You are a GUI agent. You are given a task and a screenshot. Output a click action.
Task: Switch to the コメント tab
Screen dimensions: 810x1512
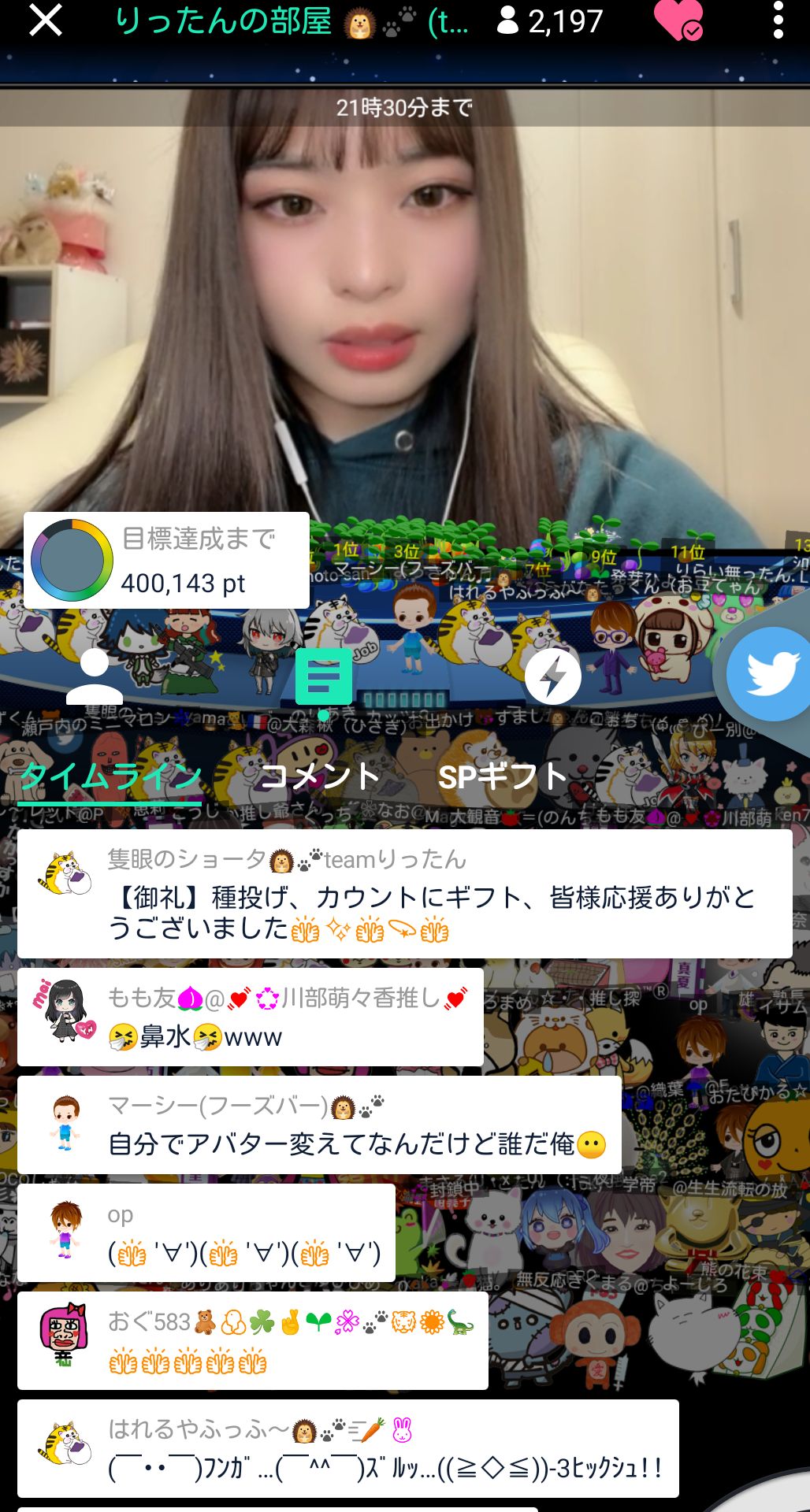320,777
